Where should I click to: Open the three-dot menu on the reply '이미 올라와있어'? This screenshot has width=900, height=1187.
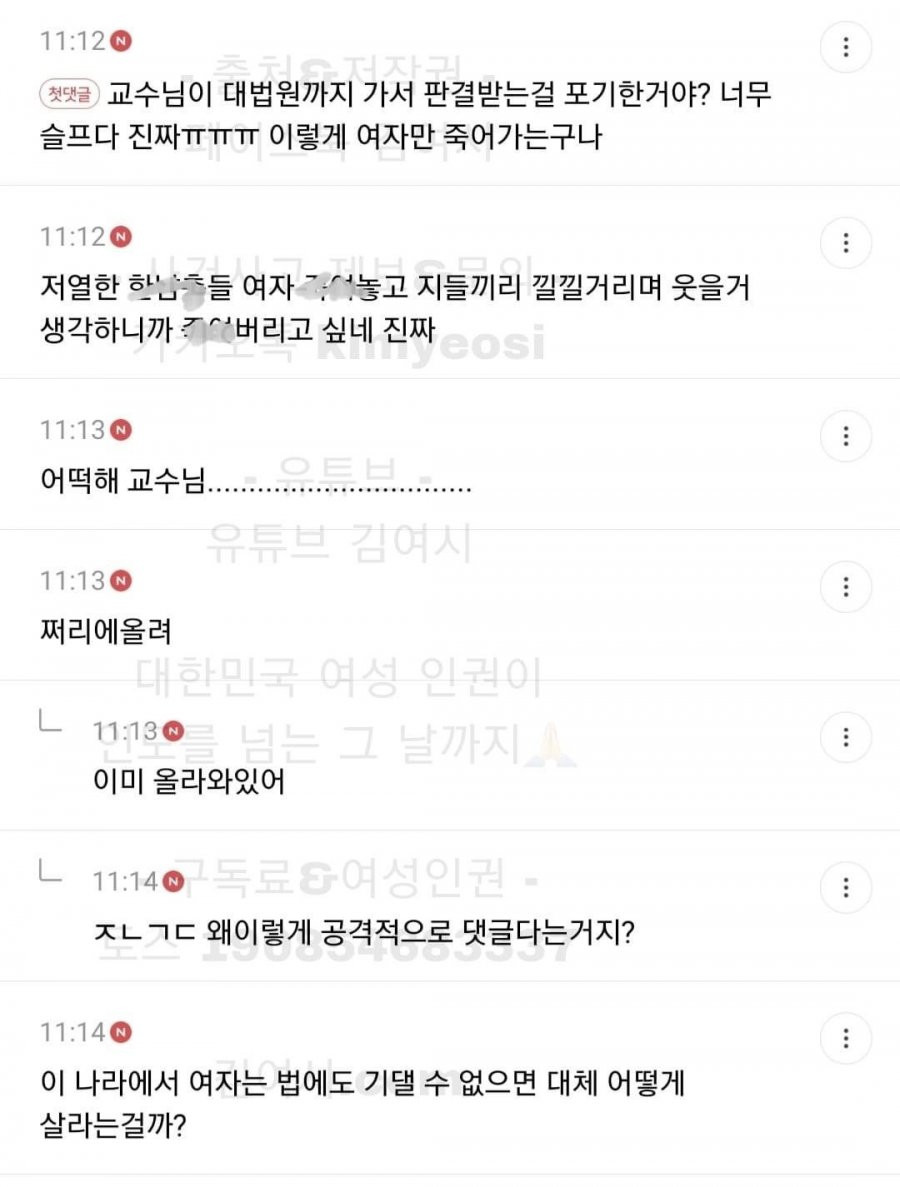click(x=845, y=737)
